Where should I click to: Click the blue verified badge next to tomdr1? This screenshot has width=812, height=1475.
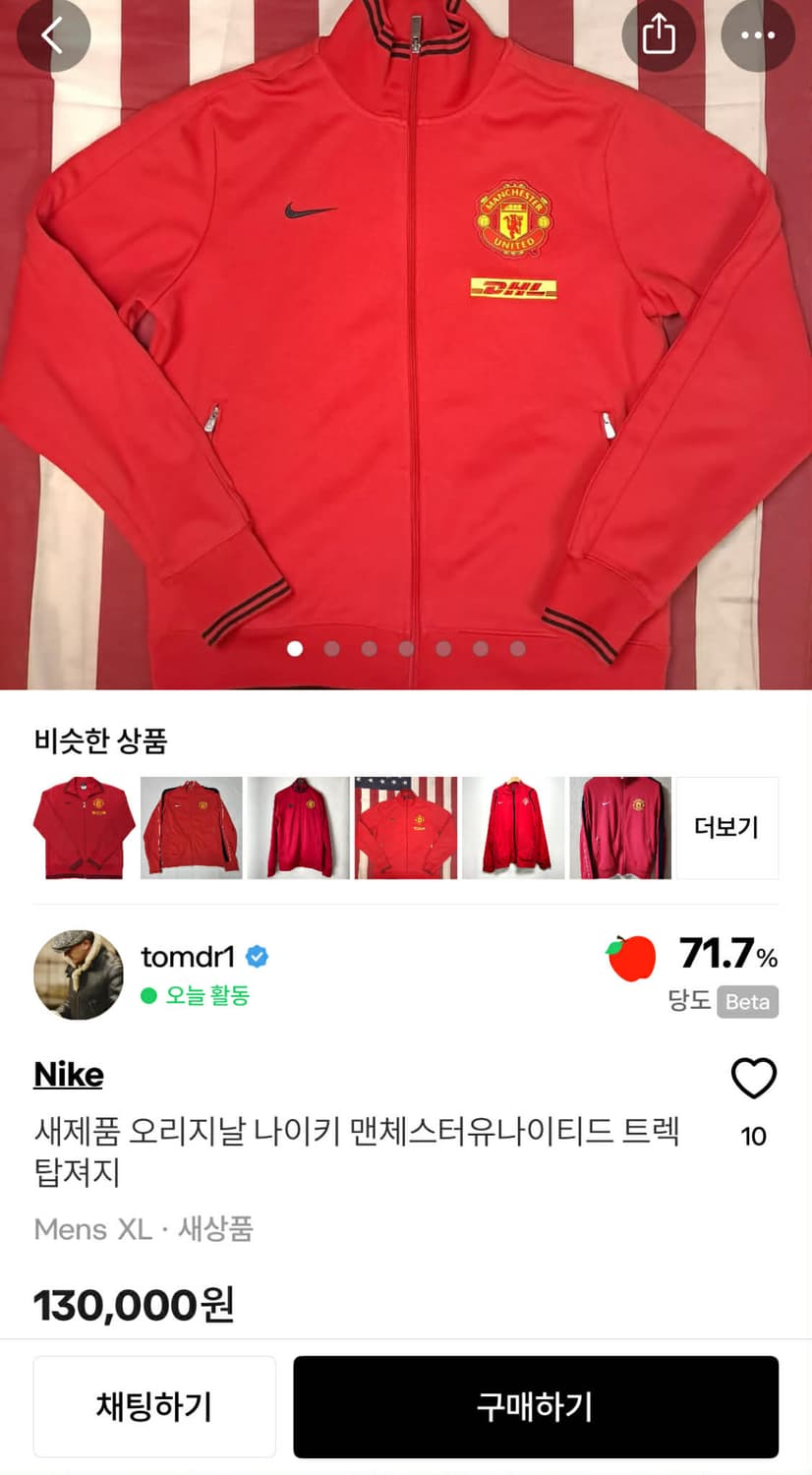tap(255, 956)
